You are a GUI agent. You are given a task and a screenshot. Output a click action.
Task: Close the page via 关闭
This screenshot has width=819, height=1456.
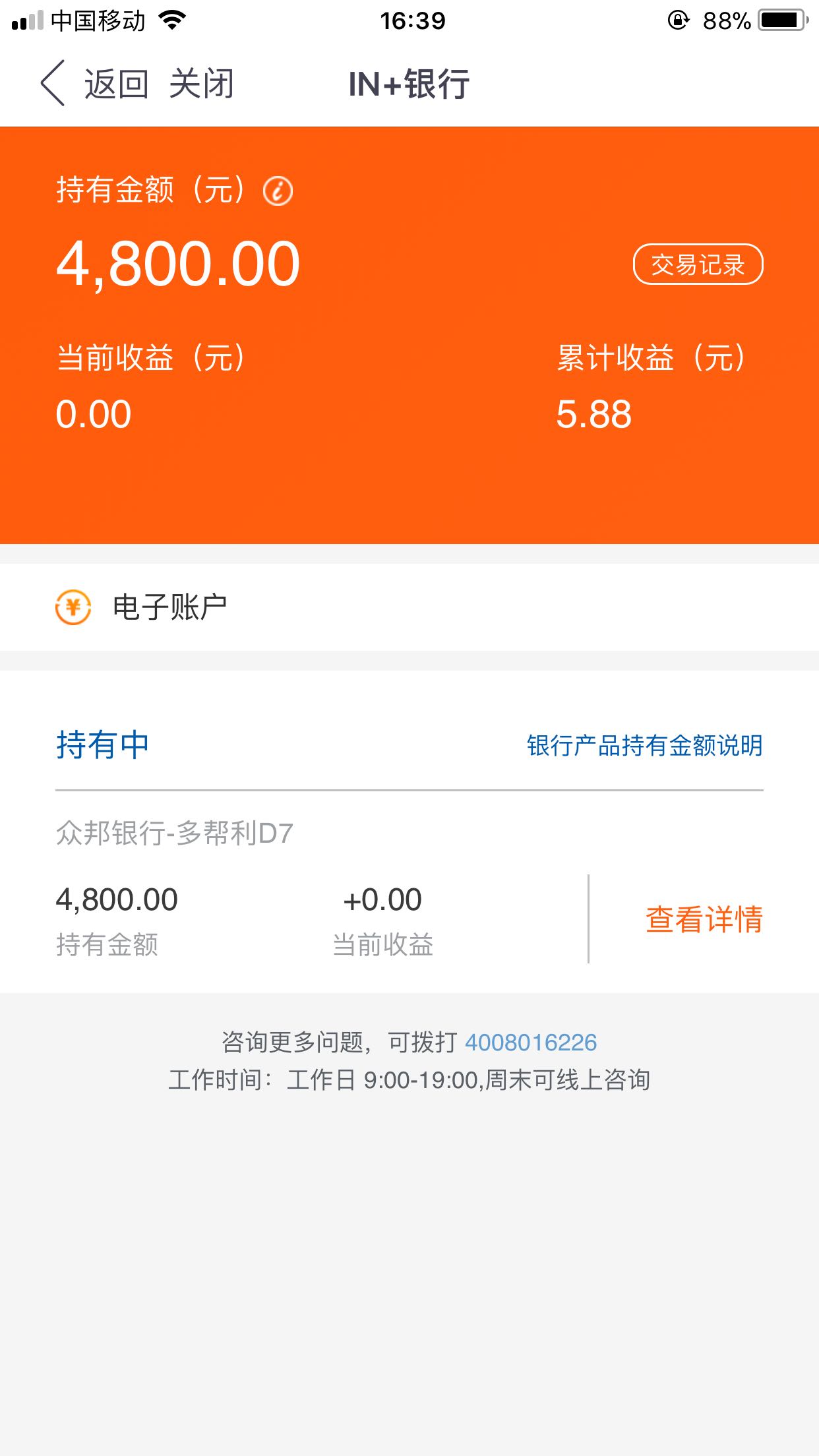202,84
